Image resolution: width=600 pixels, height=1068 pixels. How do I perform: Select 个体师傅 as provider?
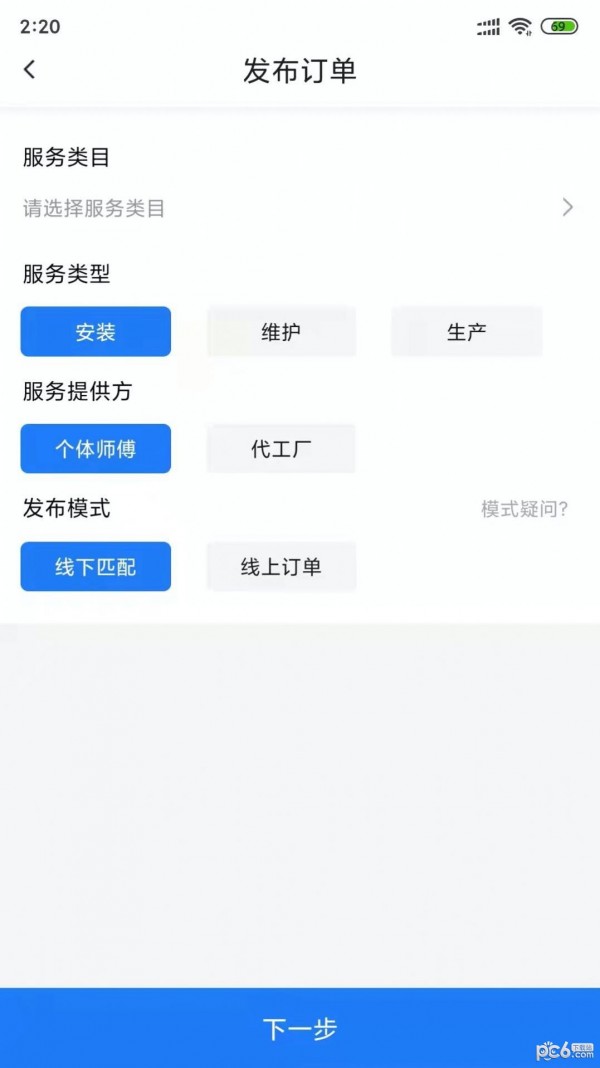pyautogui.click(x=96, y=449)
